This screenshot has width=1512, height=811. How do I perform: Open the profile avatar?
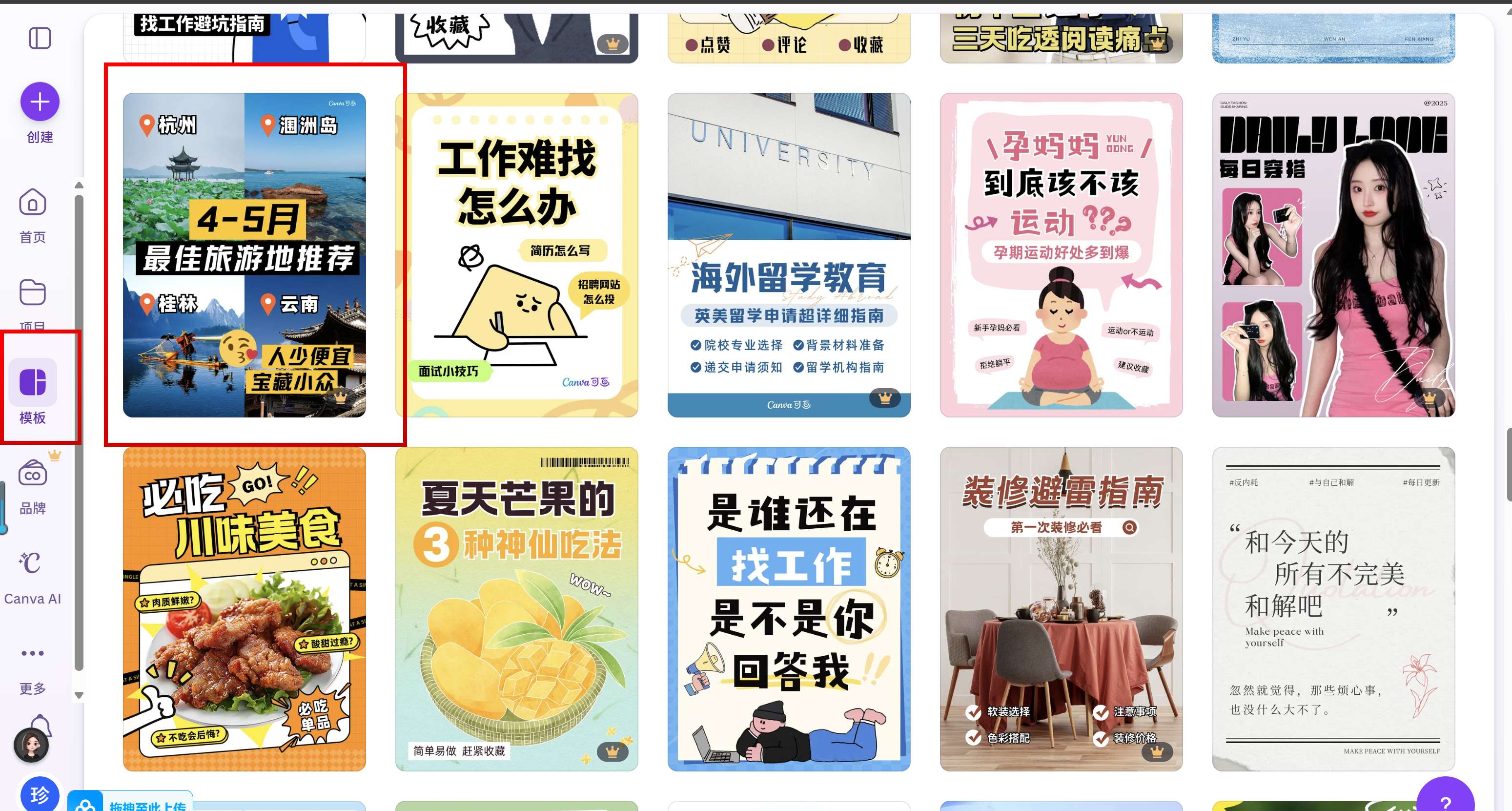31,745
